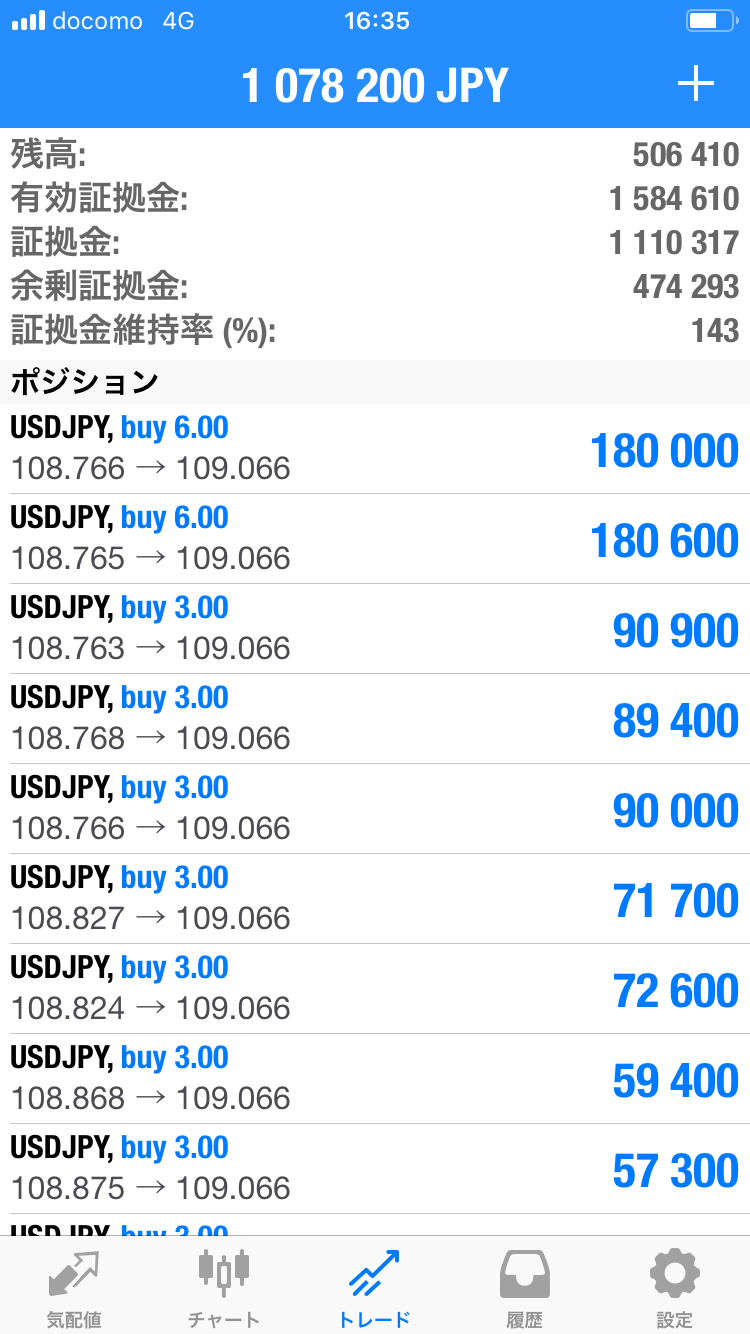Tap the USDJPY position opened at 108.868

[375, 1079]
